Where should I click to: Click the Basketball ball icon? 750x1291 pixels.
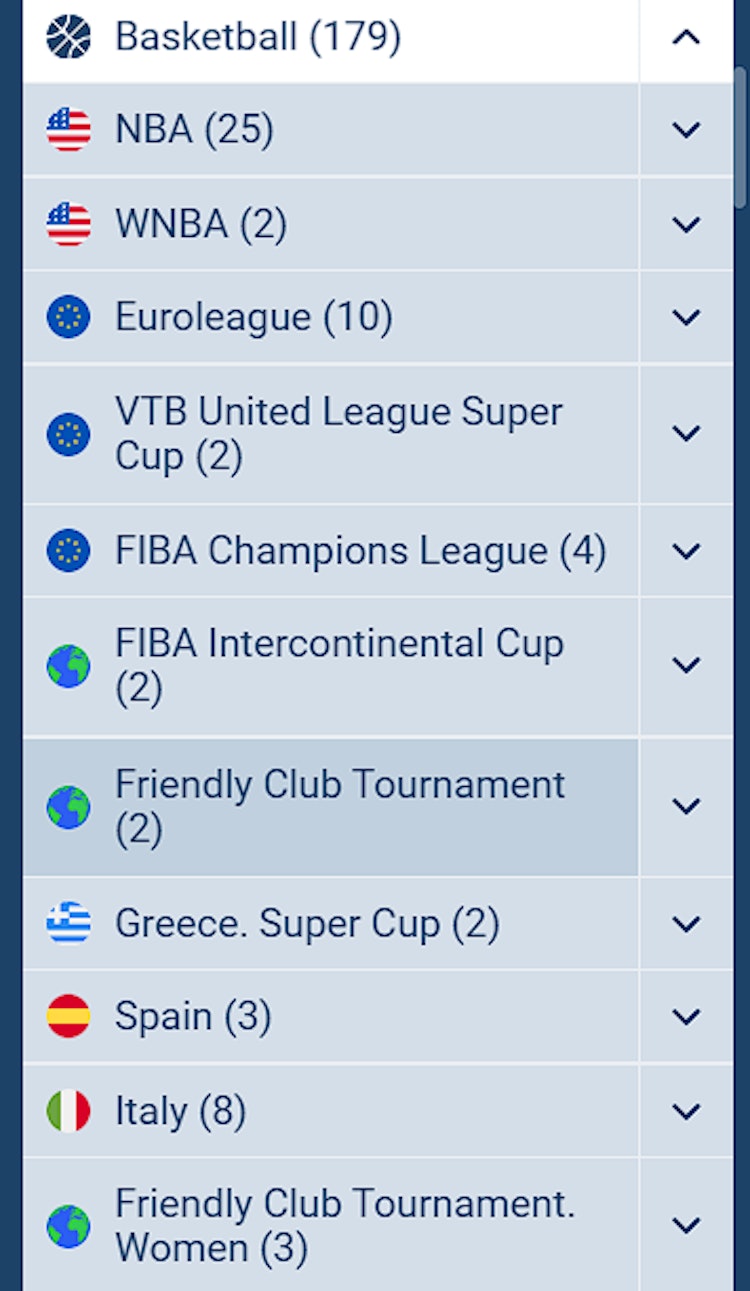(x=66, y=37)
